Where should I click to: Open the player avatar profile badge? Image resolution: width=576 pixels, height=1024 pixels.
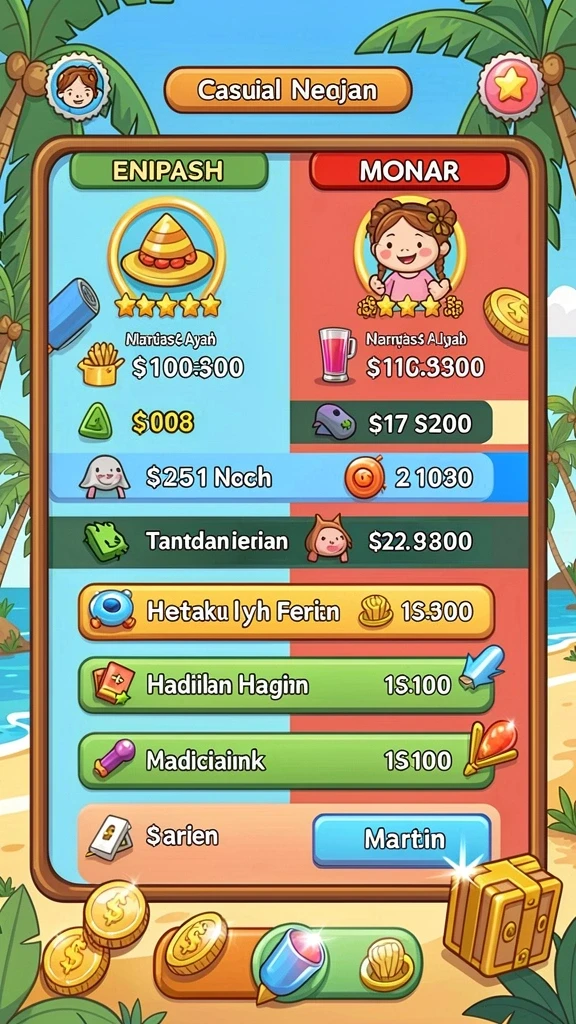[78, 88]
